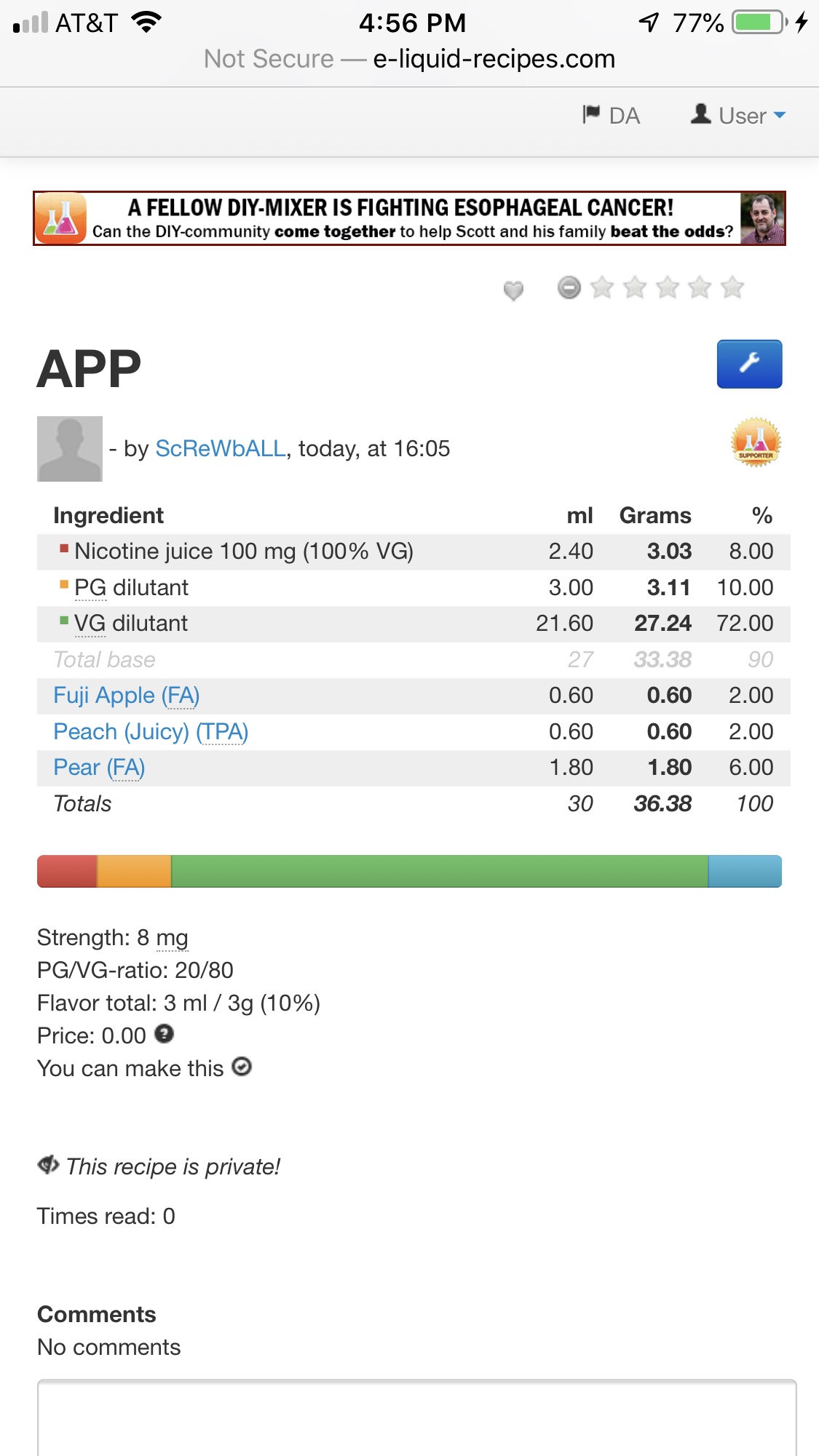Tap the blue wrench edit button

coord(749,364)
